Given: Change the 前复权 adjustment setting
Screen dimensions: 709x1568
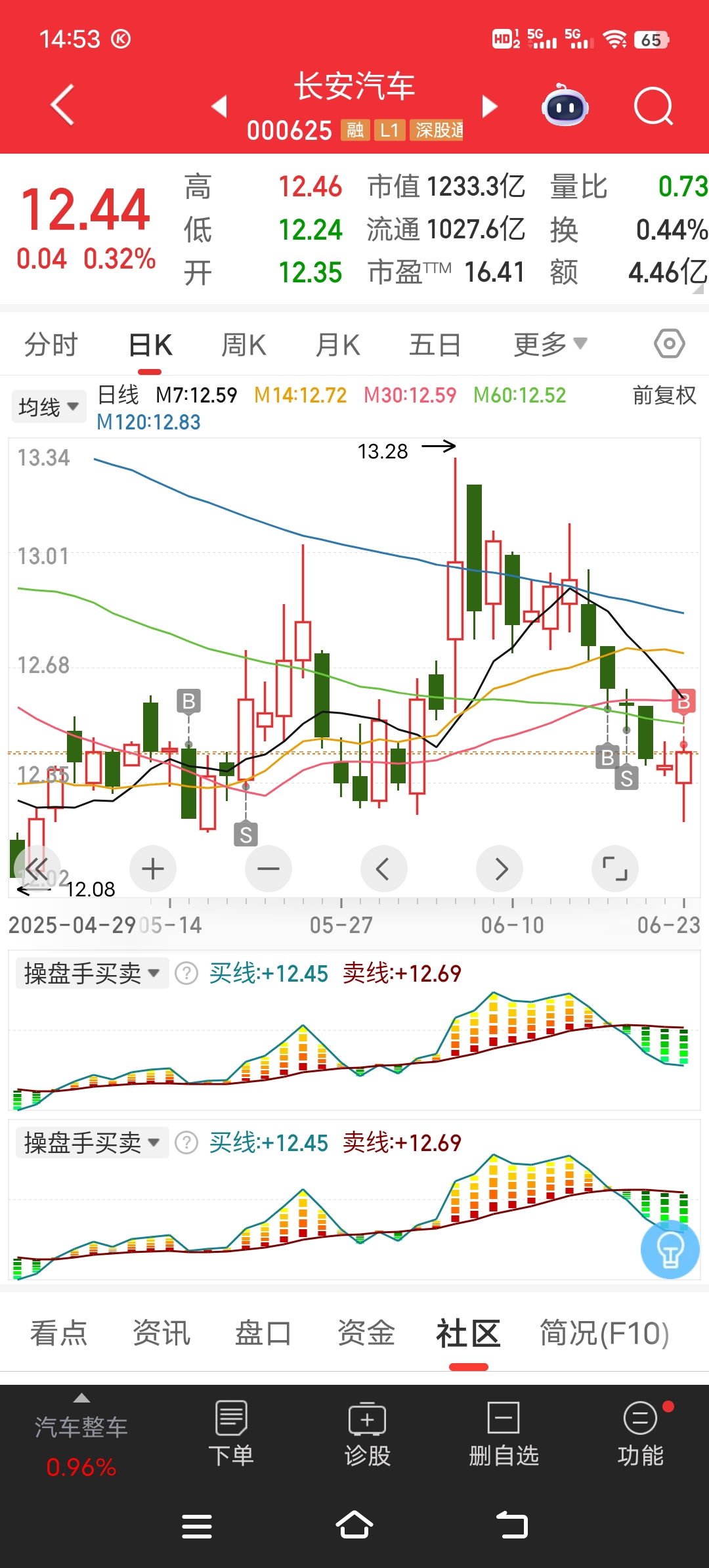Looking at the screenshot, I should (664, 395).
